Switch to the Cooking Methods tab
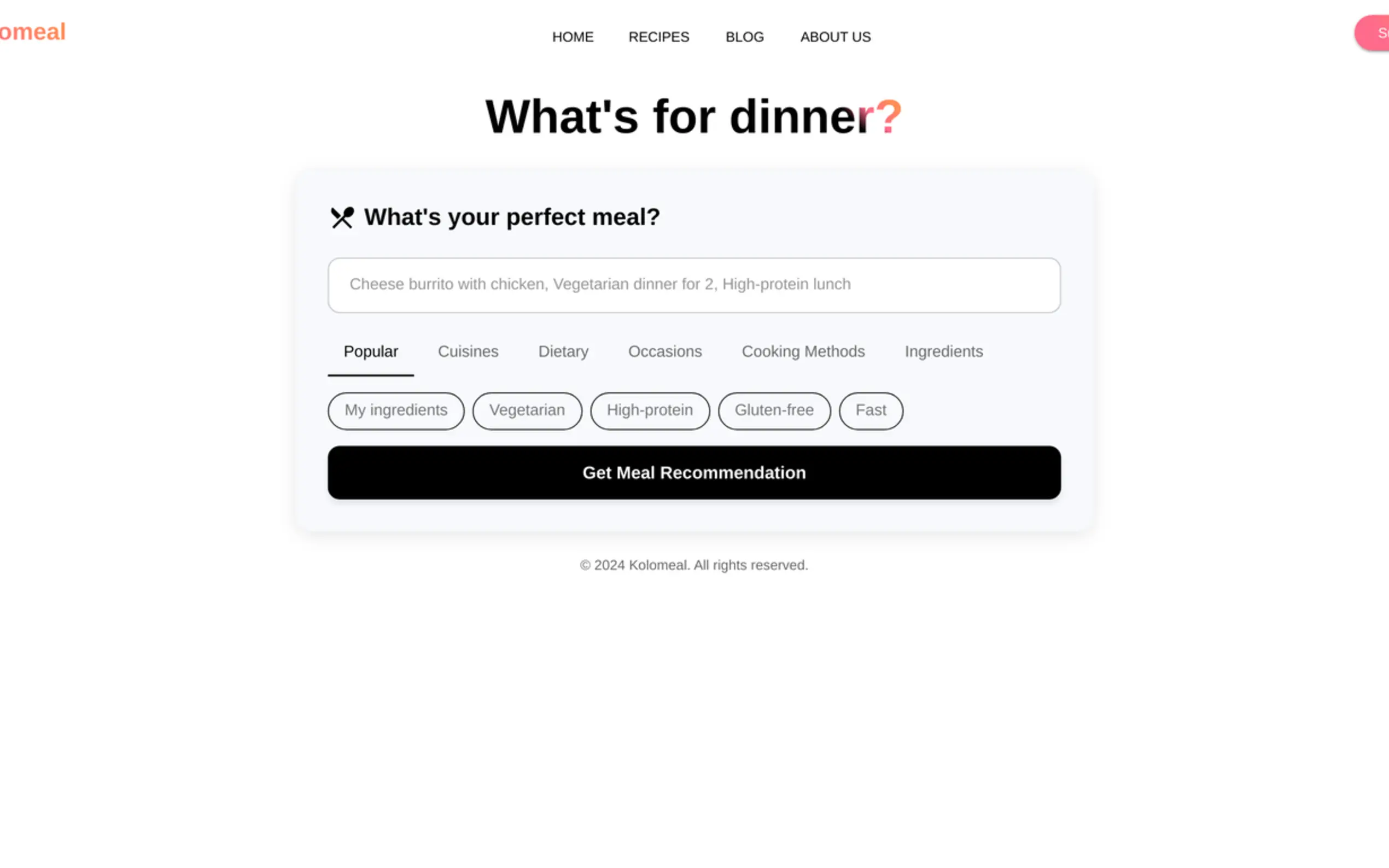The width and height of the screenshot is (1389, 868). coord(803,351)
